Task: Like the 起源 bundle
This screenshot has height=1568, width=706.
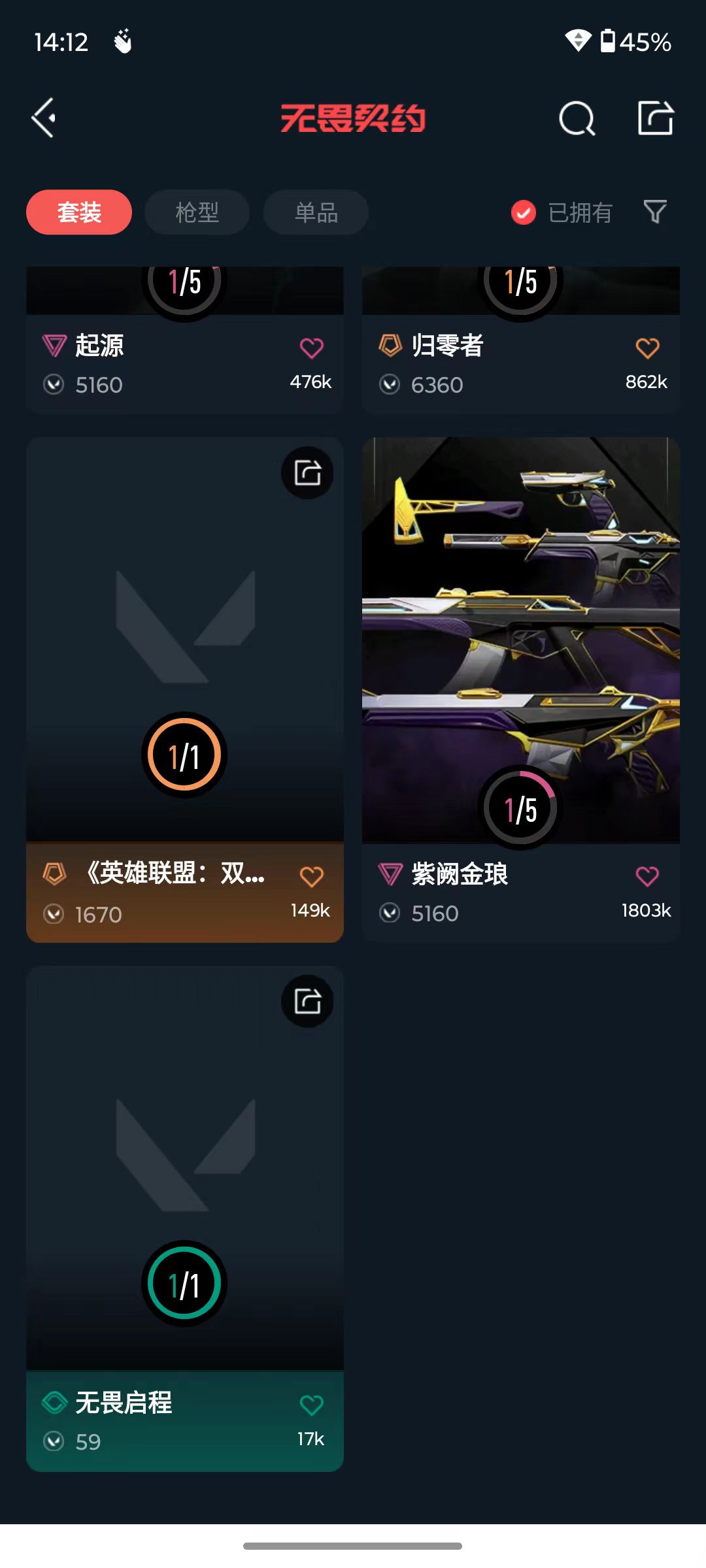Action: [312, 348]
